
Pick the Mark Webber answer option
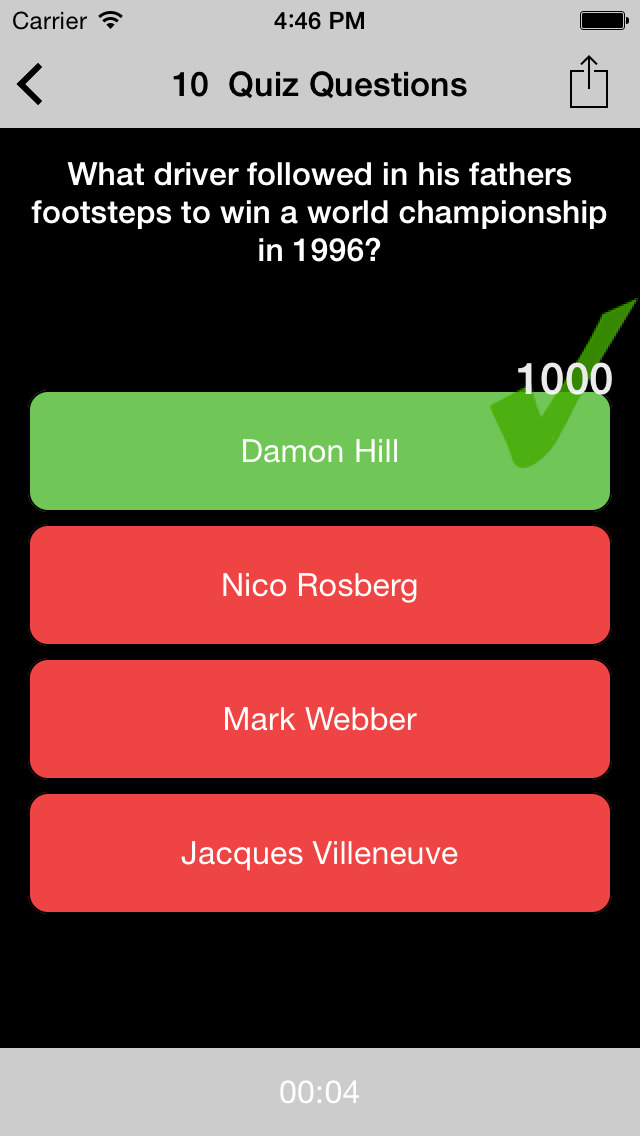(320, 719)
